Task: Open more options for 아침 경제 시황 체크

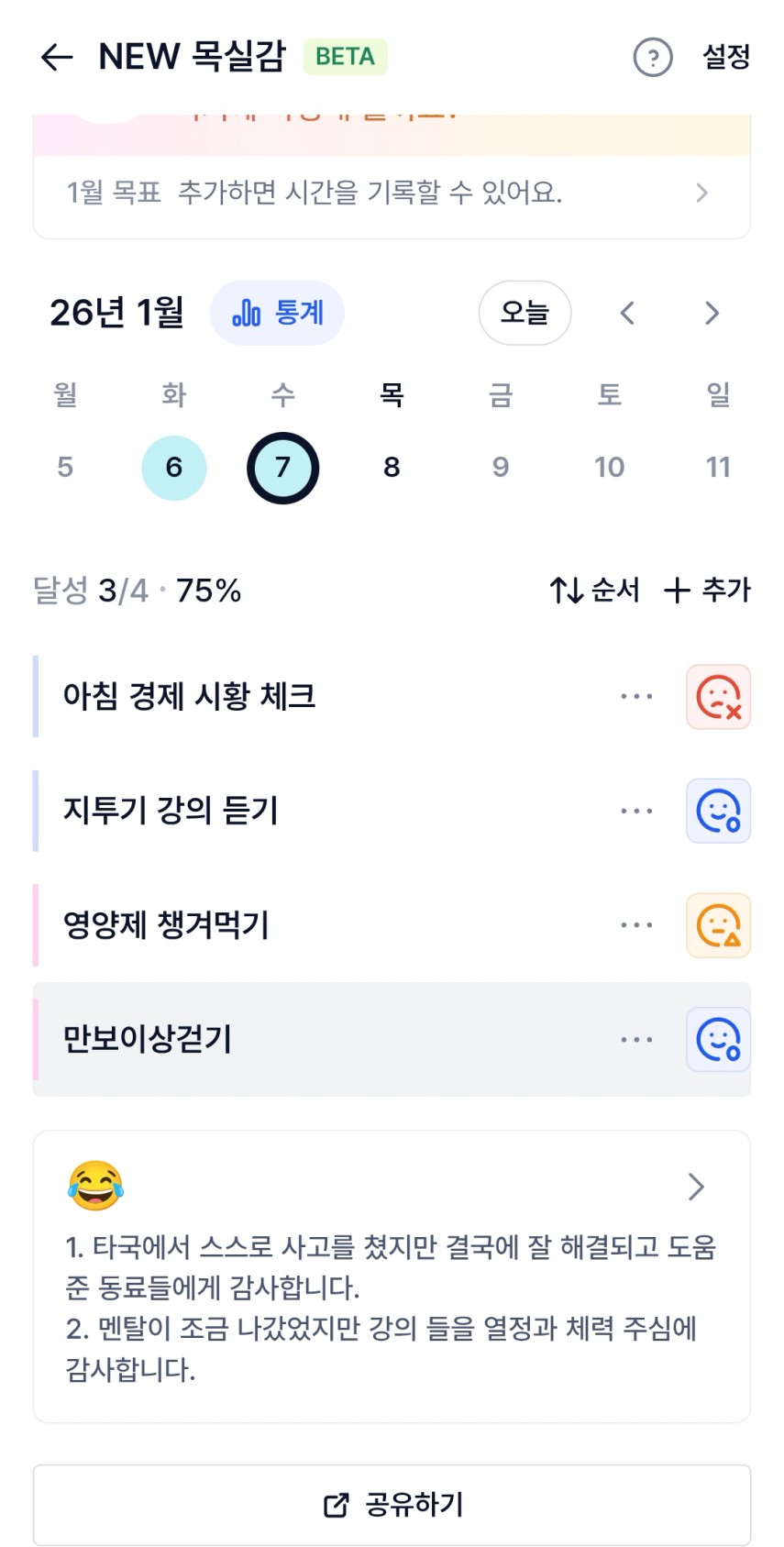Action: 636,697
